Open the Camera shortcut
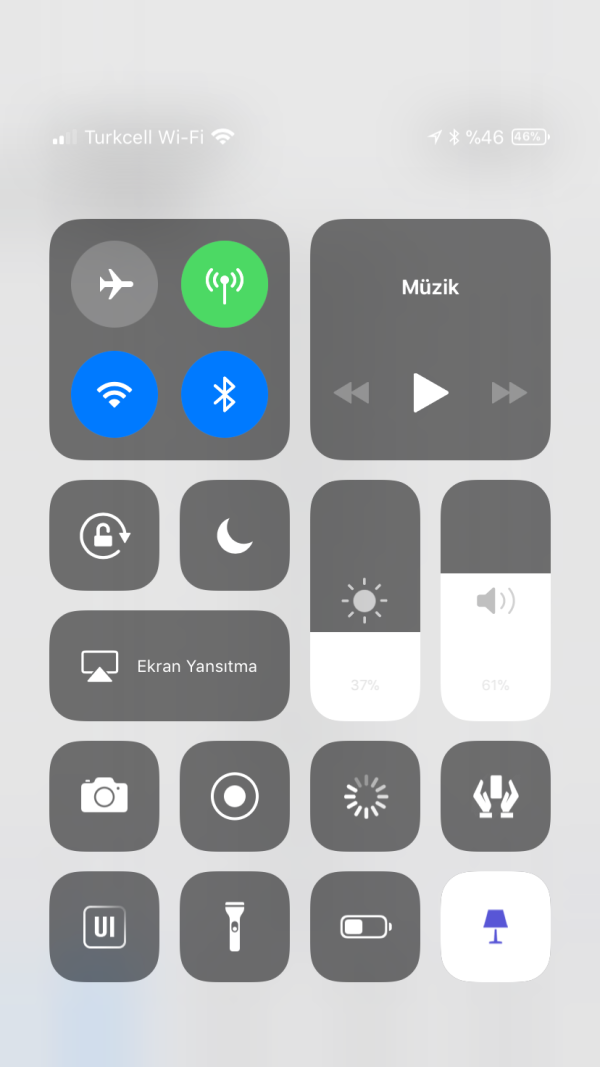Image resolution: width=600 pixels, height=1067 pixels. [x=105, y=796]
